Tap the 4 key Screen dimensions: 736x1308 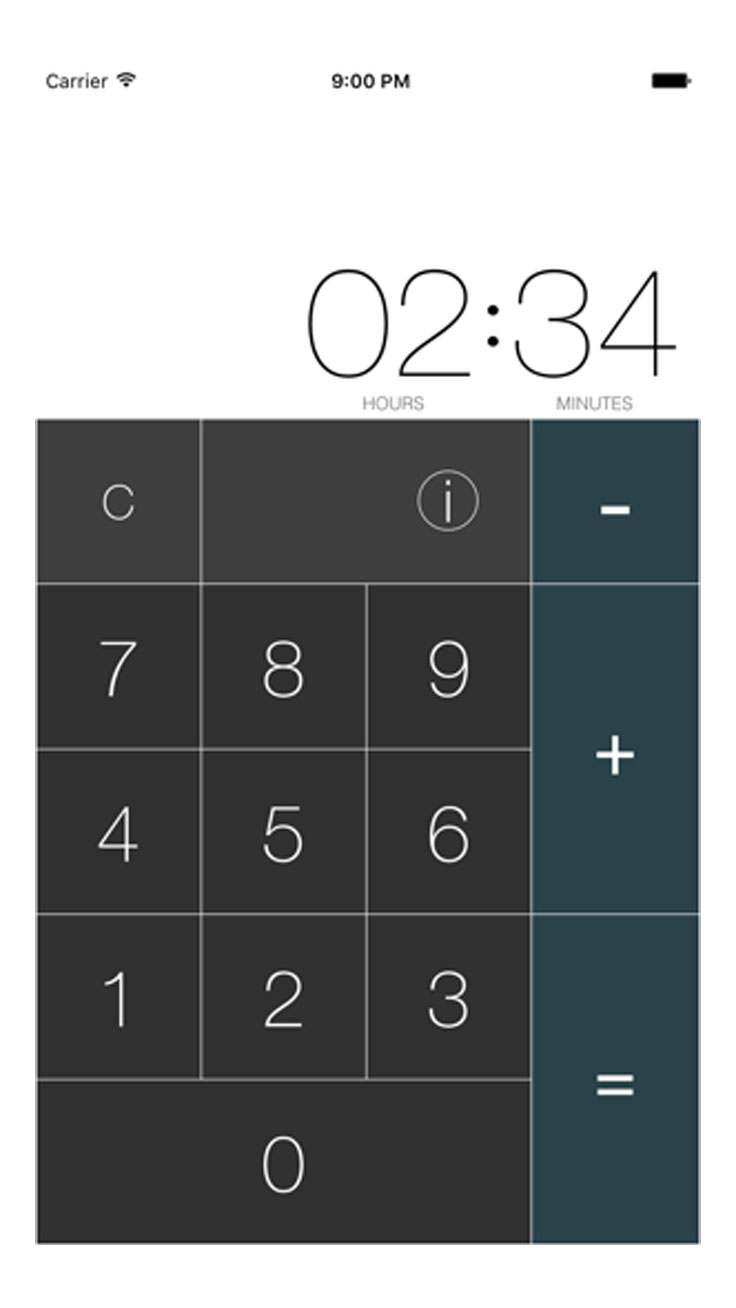118,832
